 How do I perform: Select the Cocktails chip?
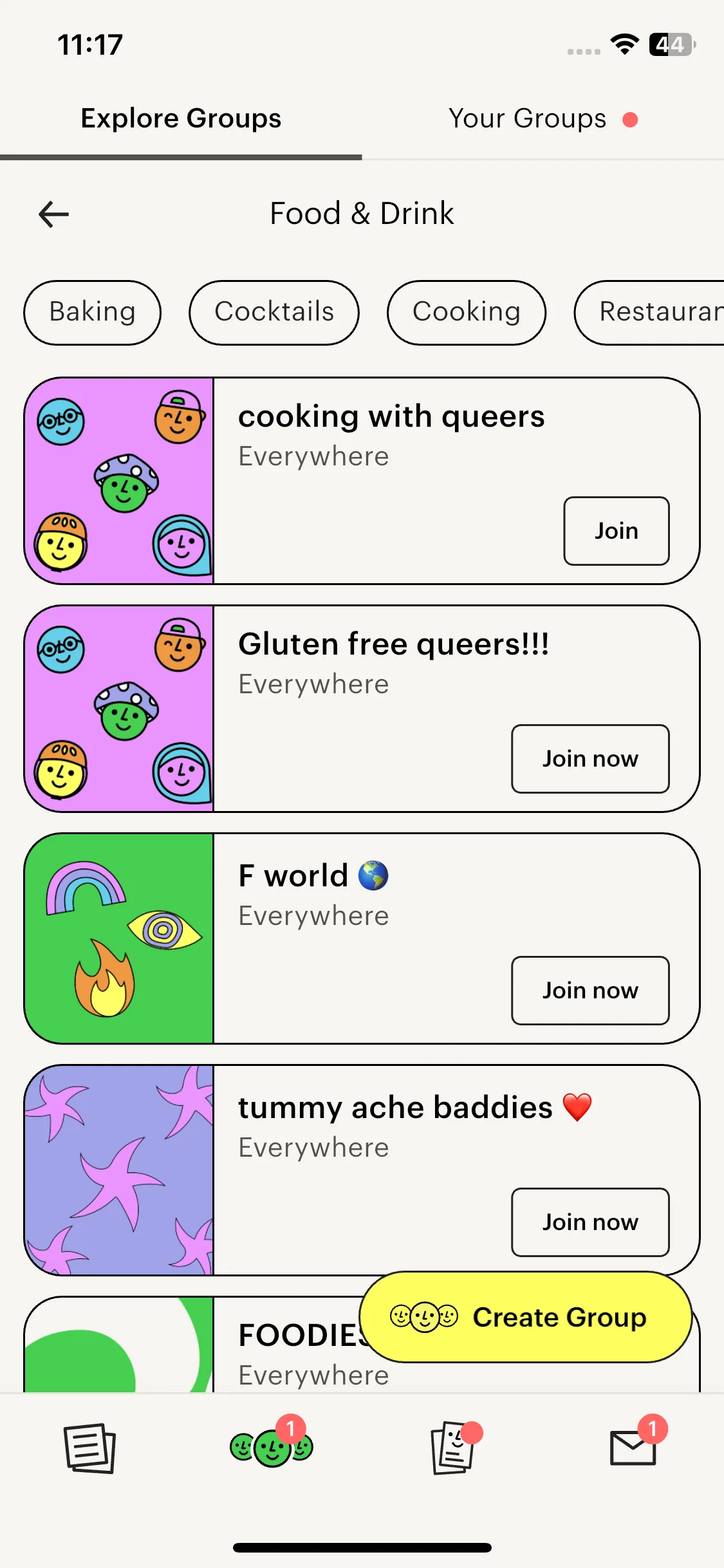coord(274,312)
